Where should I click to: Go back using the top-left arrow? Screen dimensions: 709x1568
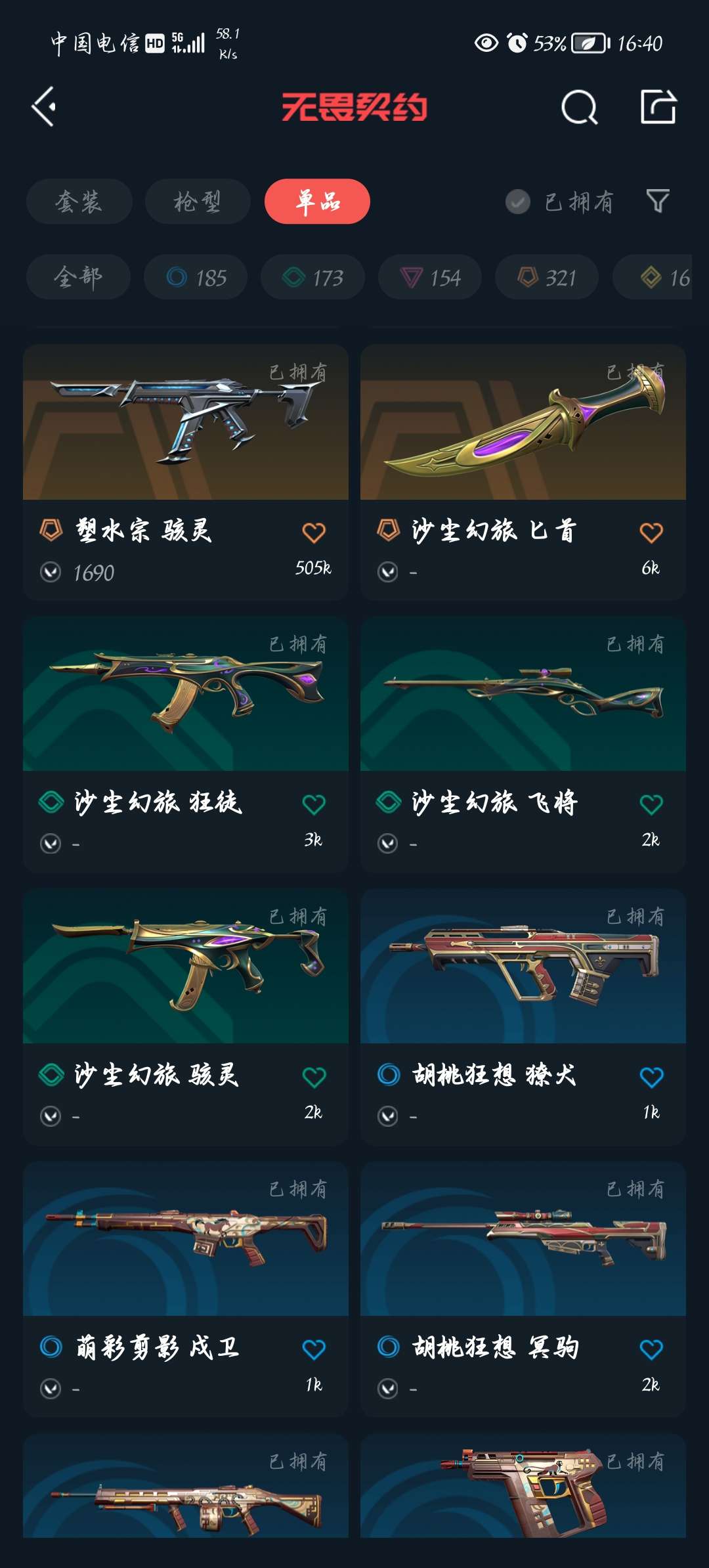point(44,106)
